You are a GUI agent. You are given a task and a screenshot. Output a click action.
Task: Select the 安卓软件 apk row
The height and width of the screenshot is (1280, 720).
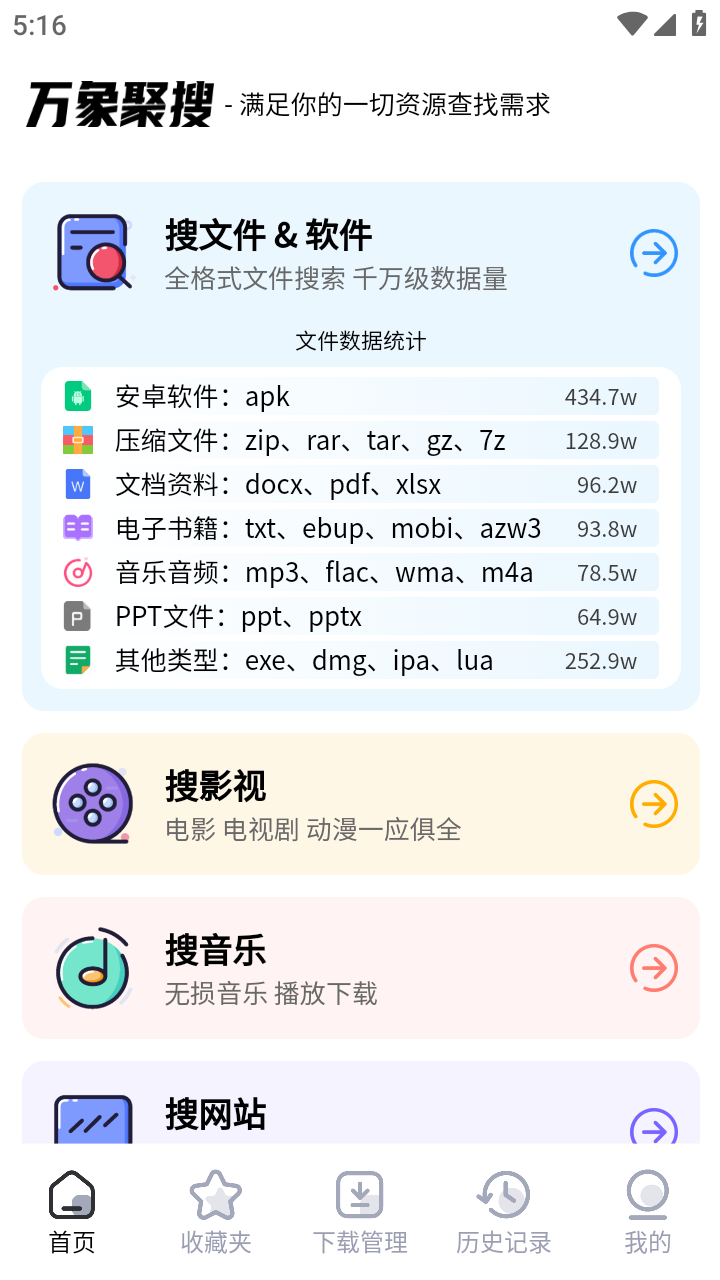tap(360, 396)
